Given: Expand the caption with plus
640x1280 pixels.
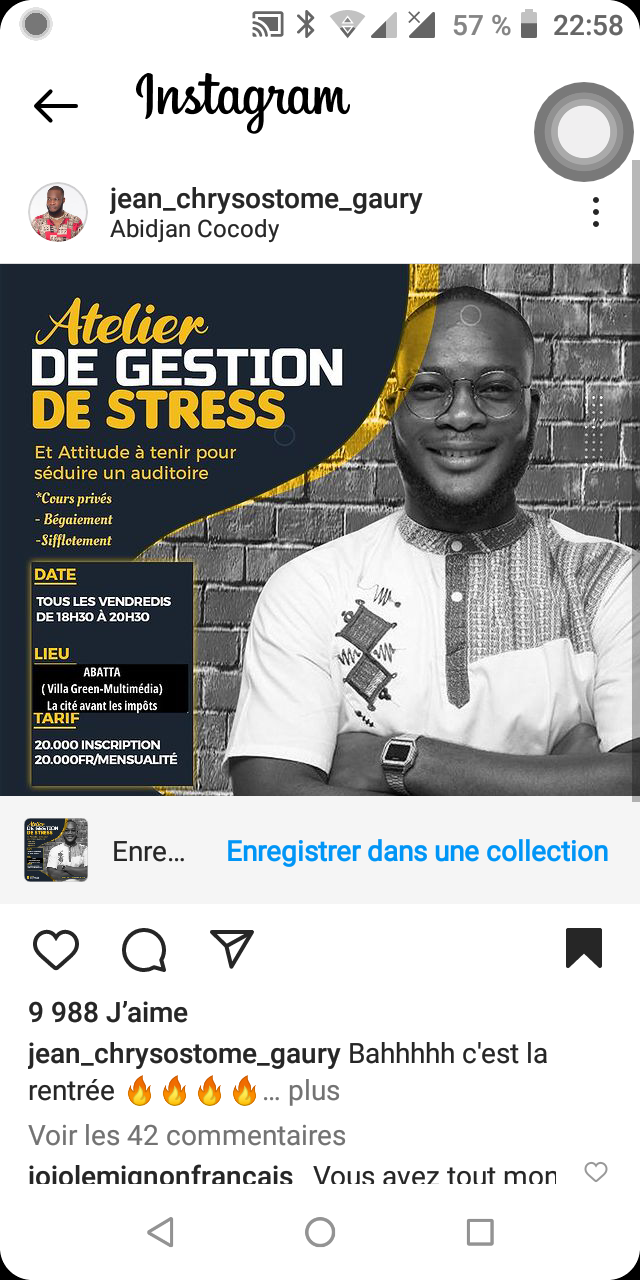Looking at the screenshot, I should coord(314,1091).
